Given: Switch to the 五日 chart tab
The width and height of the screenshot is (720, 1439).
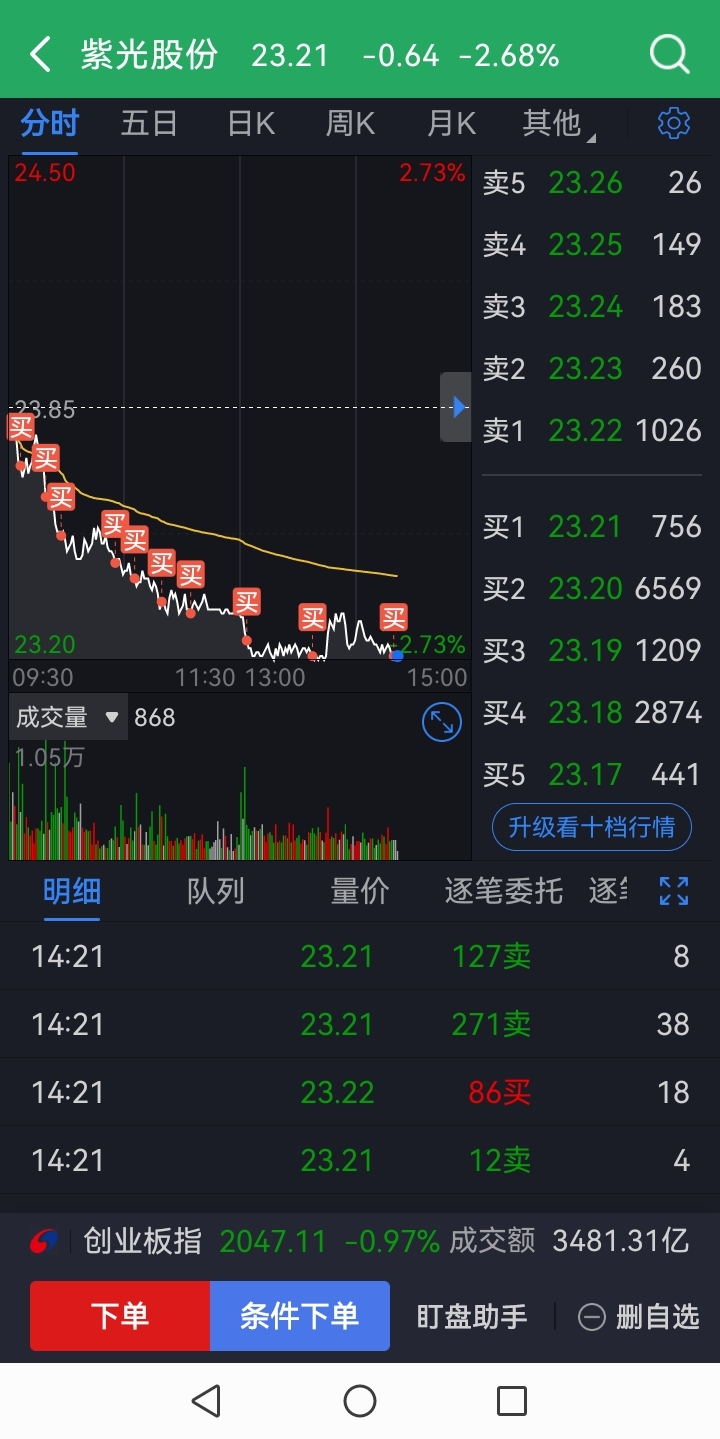Looking at the screenshot, I should [149, 124].
